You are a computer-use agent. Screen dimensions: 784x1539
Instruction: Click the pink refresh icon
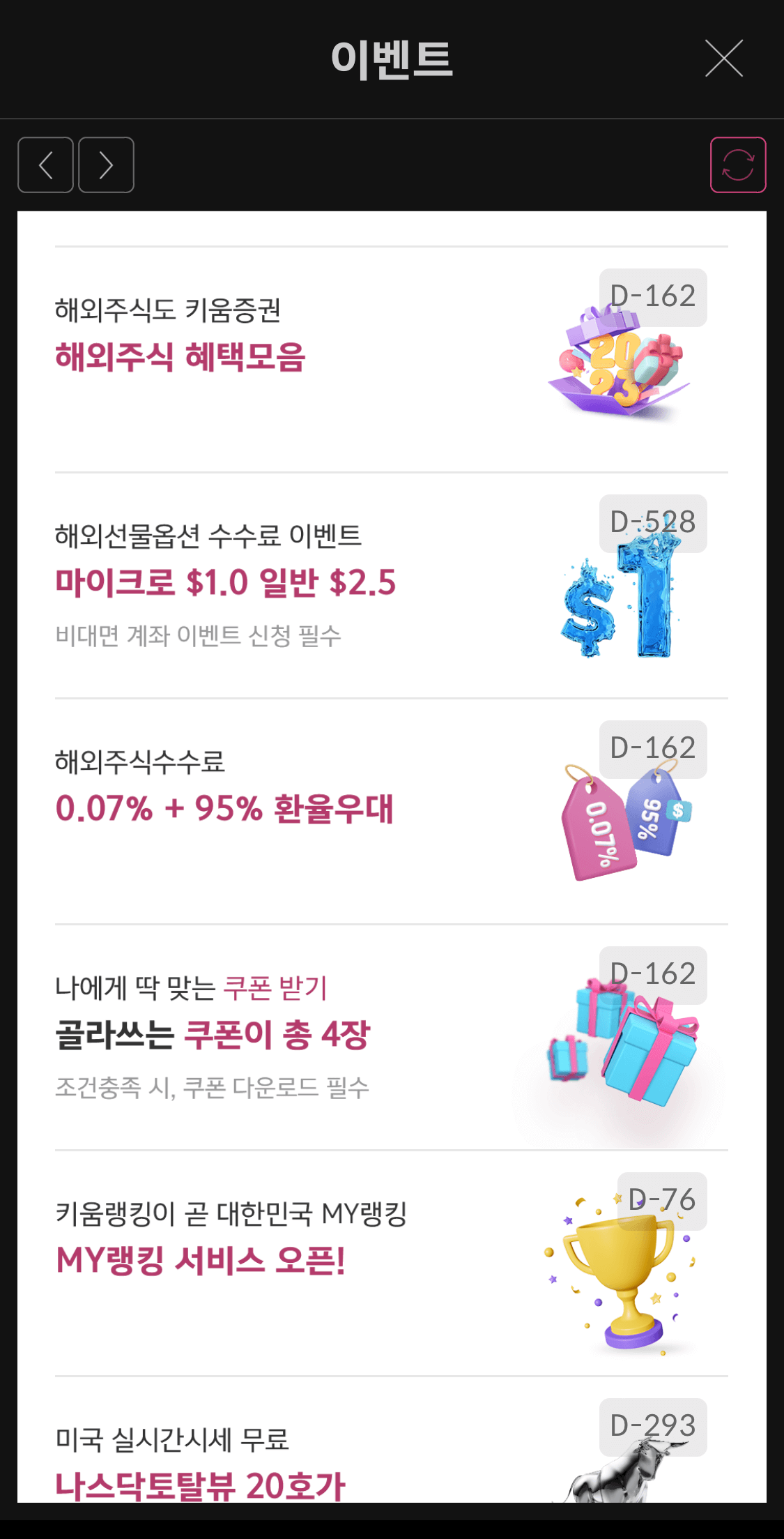click(x=739, y=165)
